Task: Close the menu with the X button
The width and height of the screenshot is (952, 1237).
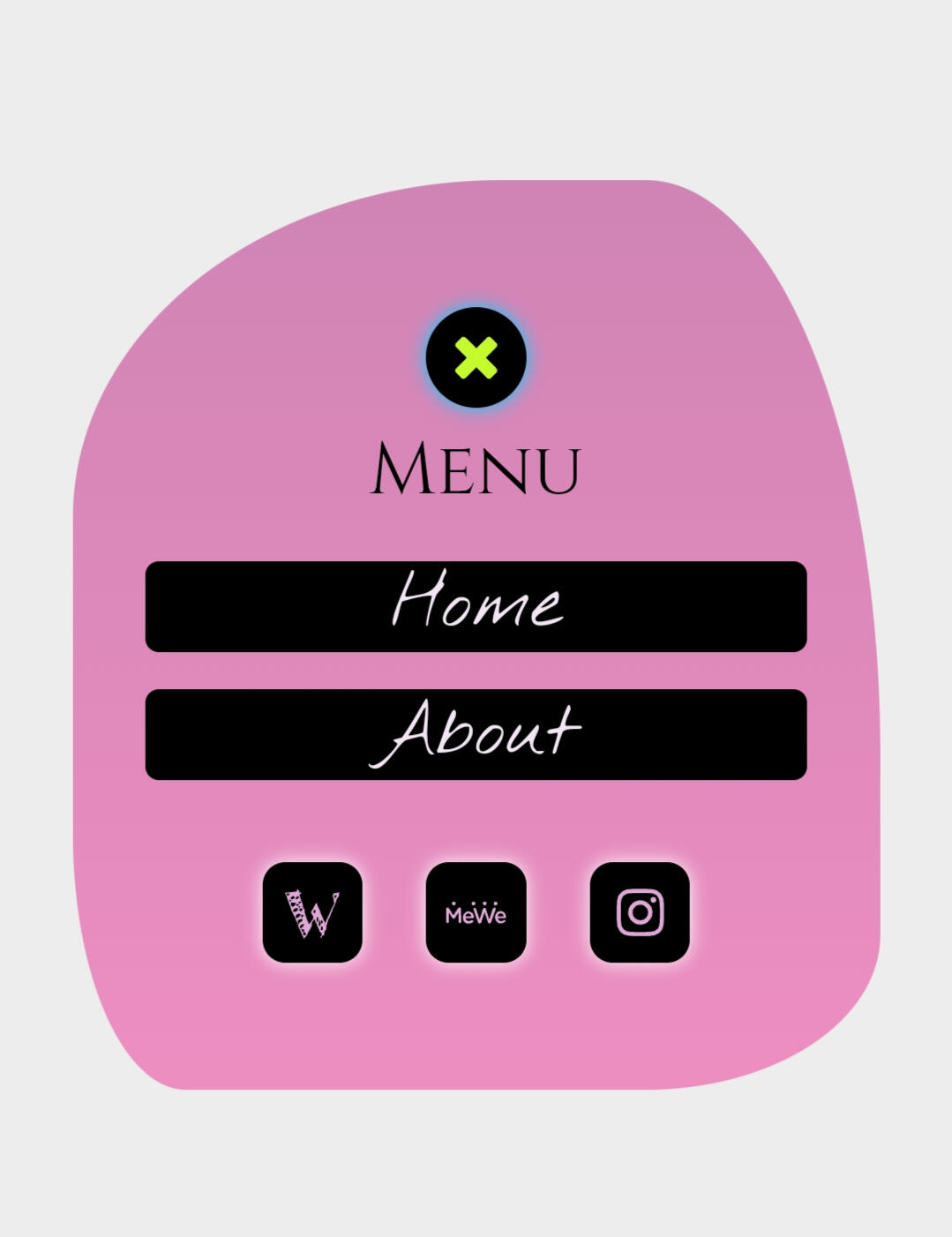Action: pos(476,357)
